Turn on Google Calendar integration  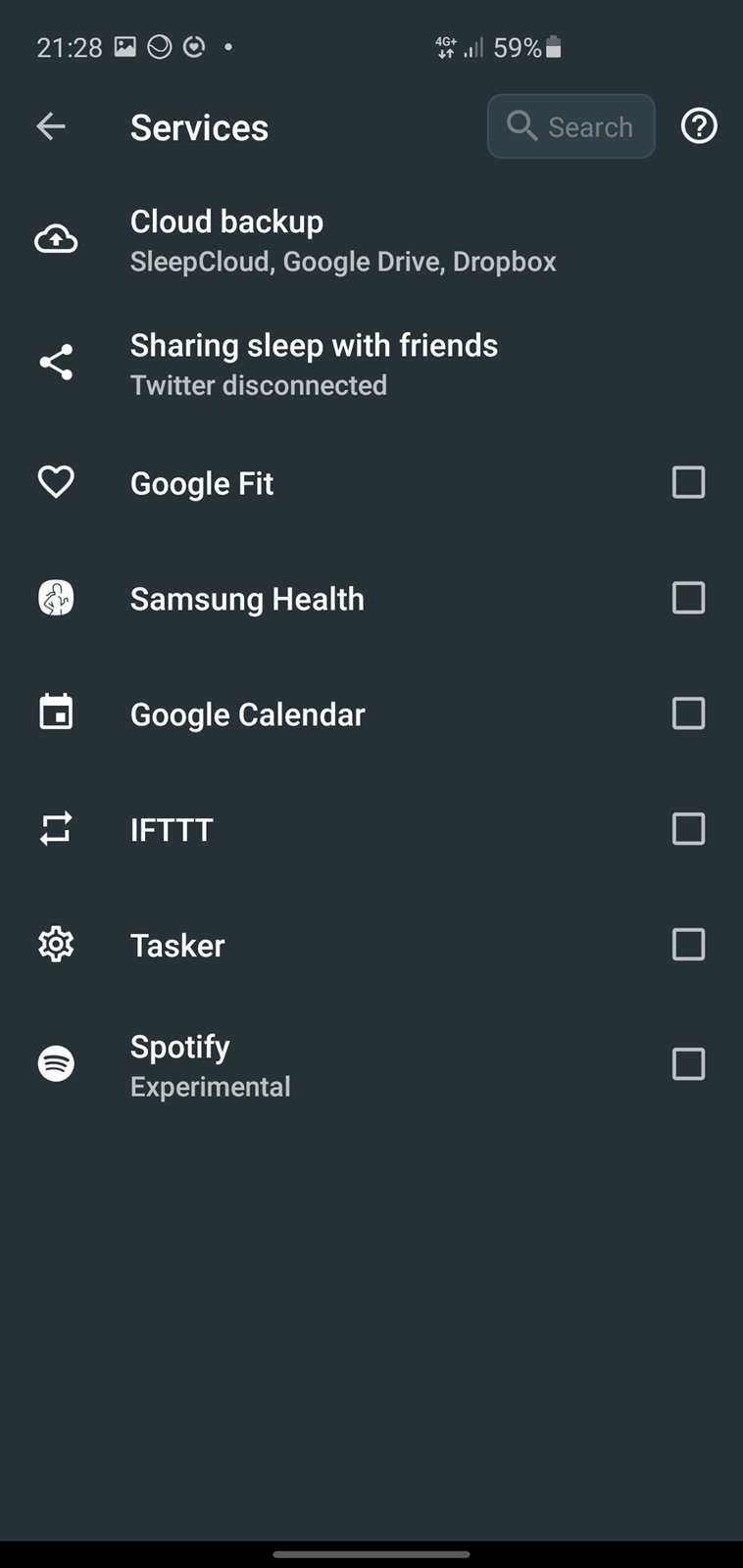point(688,713)
